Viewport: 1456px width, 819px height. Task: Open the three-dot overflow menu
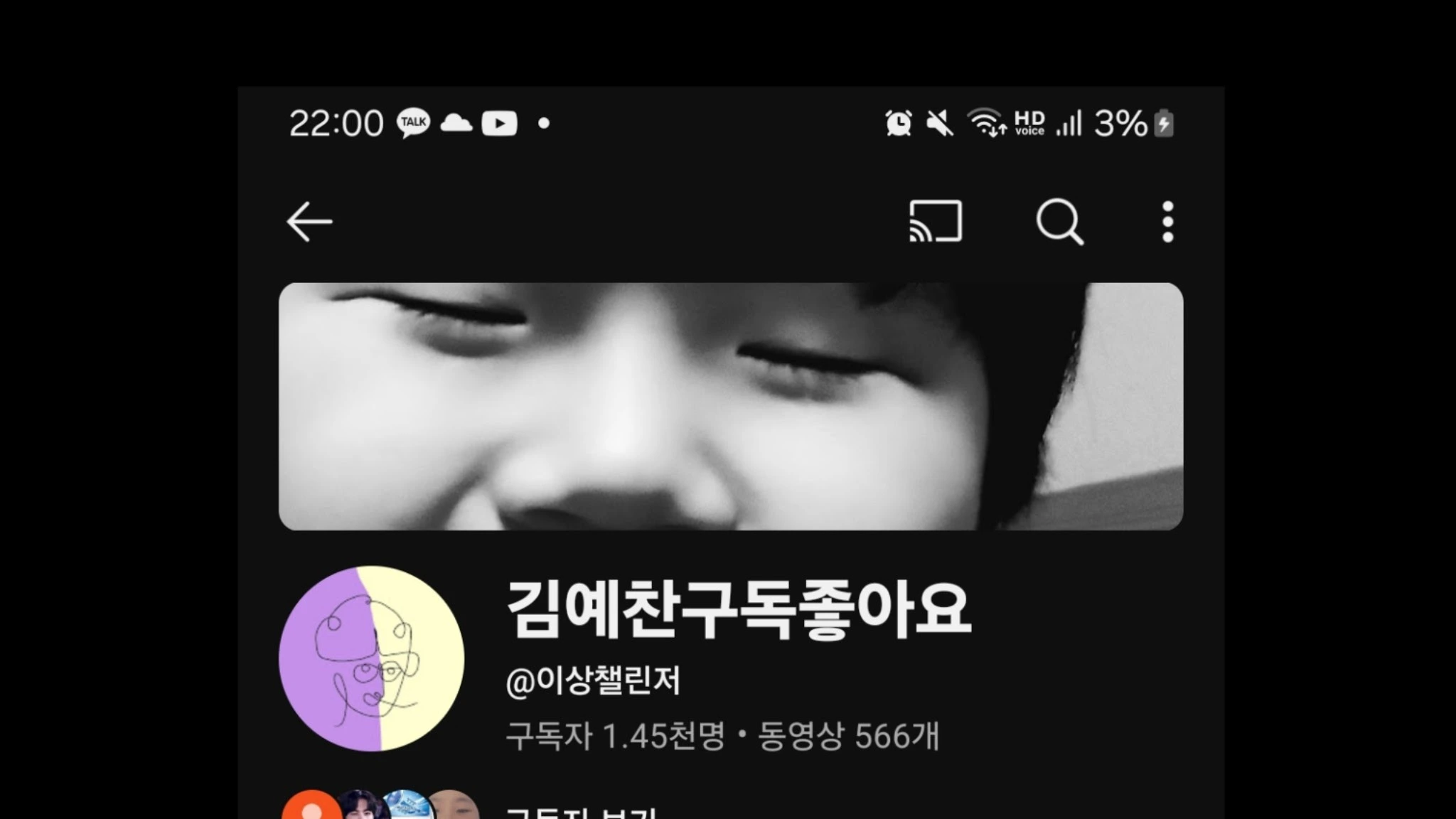1167,222
